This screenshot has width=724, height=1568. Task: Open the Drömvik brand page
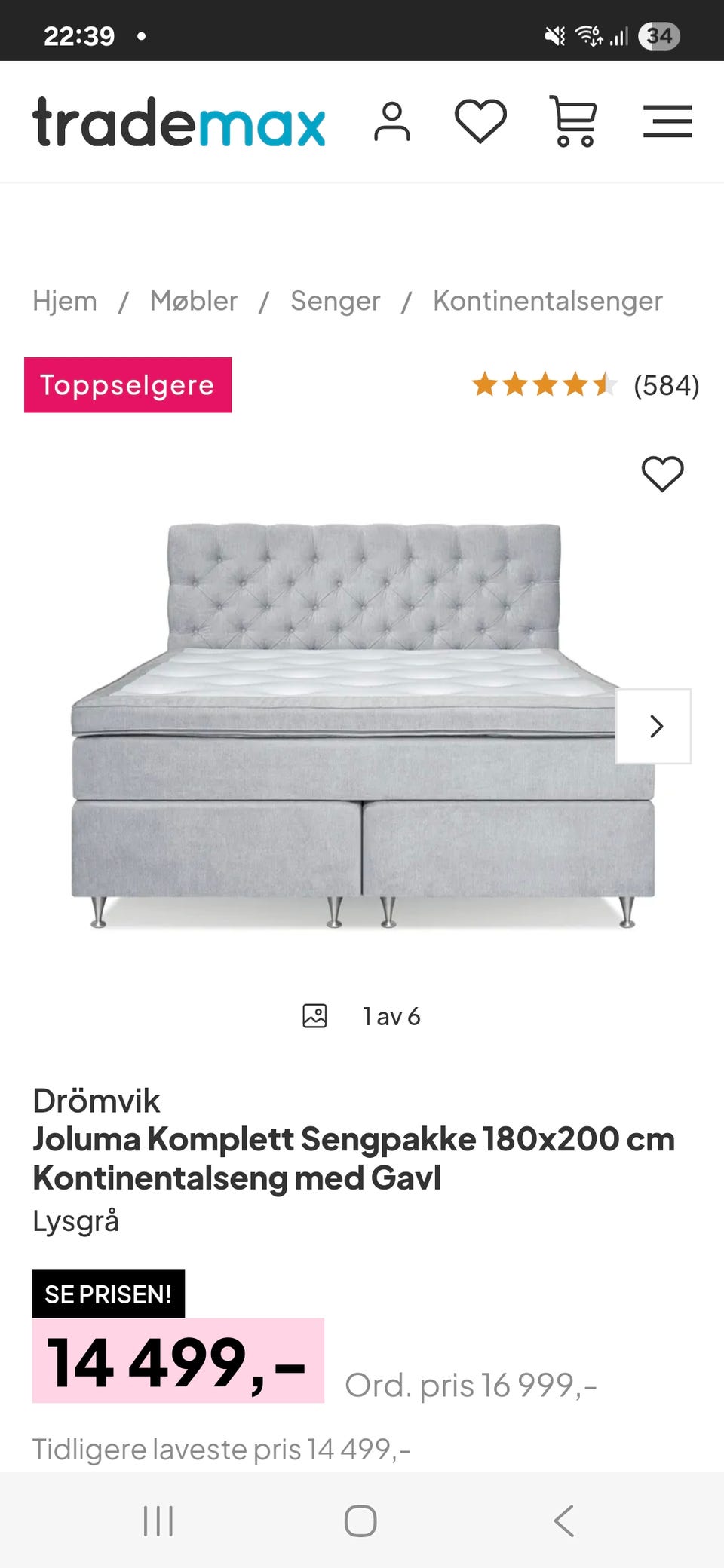(97, 1101)
